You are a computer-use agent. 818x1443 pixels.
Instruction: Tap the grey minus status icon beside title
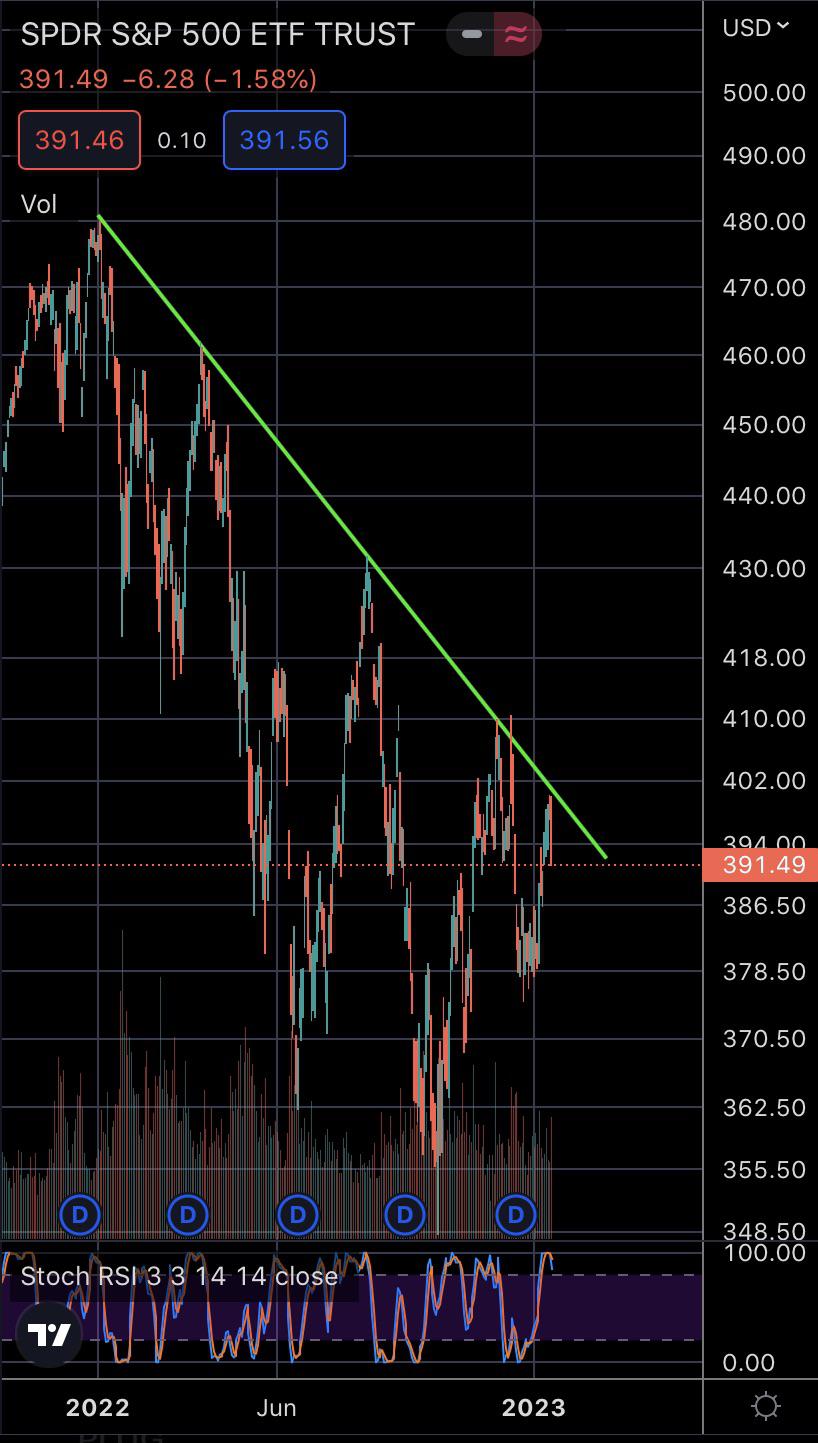(472, 34)
